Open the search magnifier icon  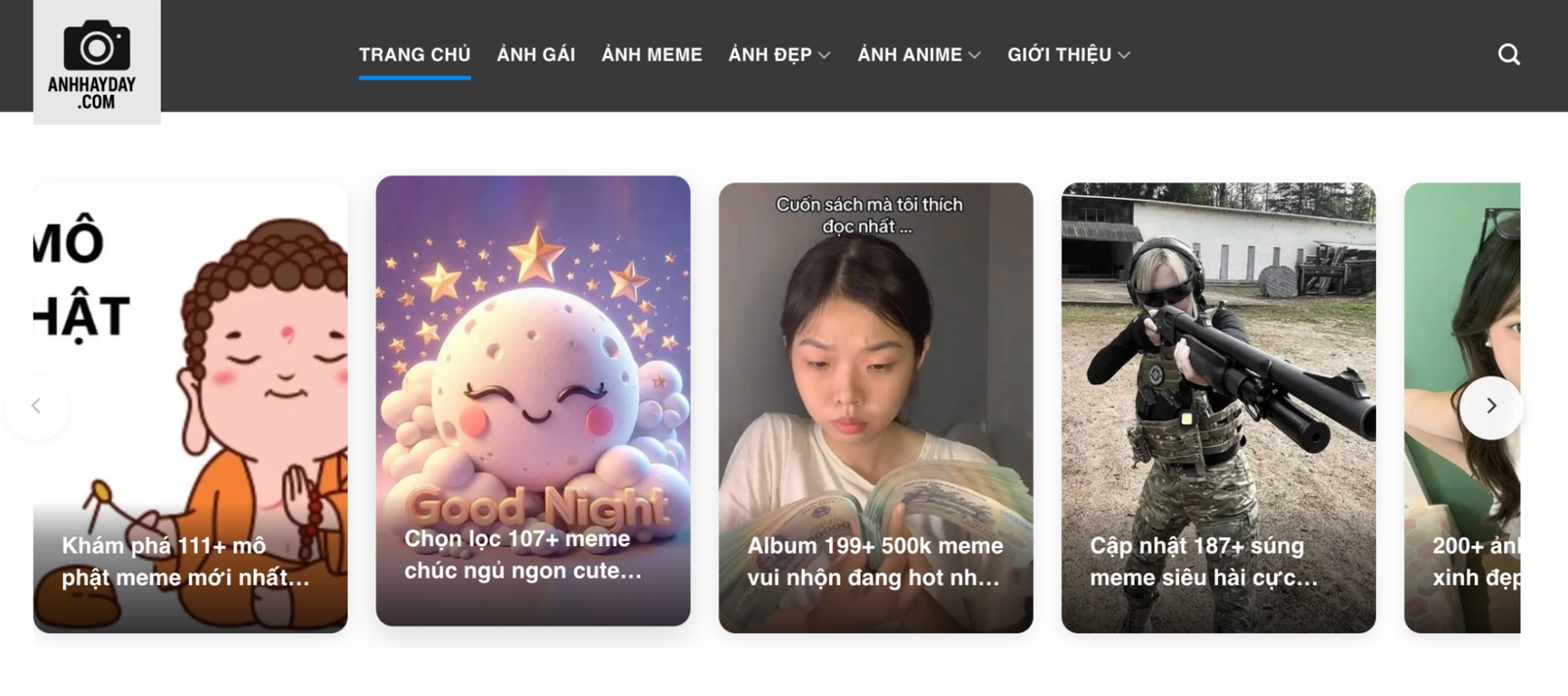pos(1508,55)
